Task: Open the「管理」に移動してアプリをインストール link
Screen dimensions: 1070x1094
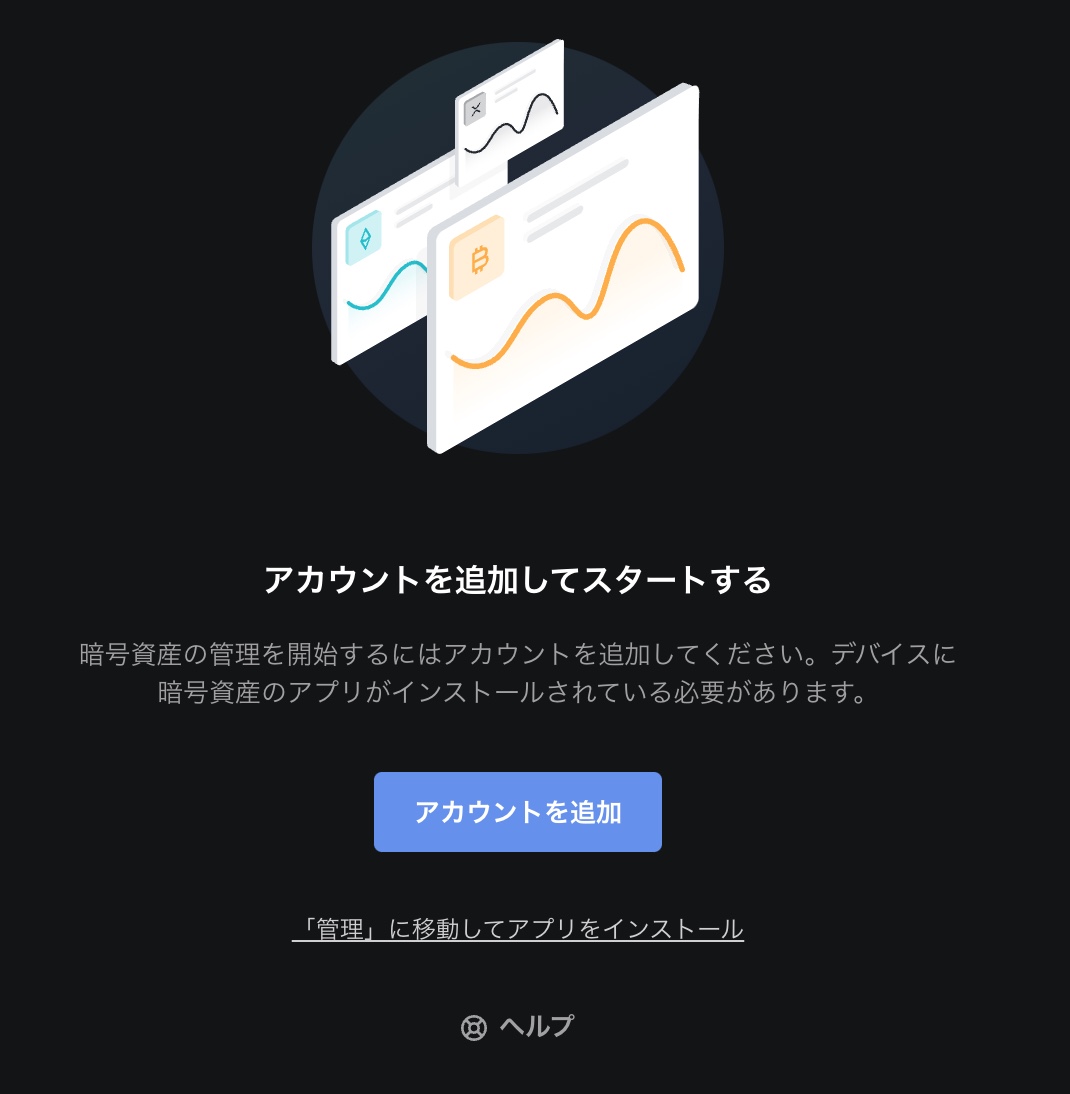Action: [517, 929]
